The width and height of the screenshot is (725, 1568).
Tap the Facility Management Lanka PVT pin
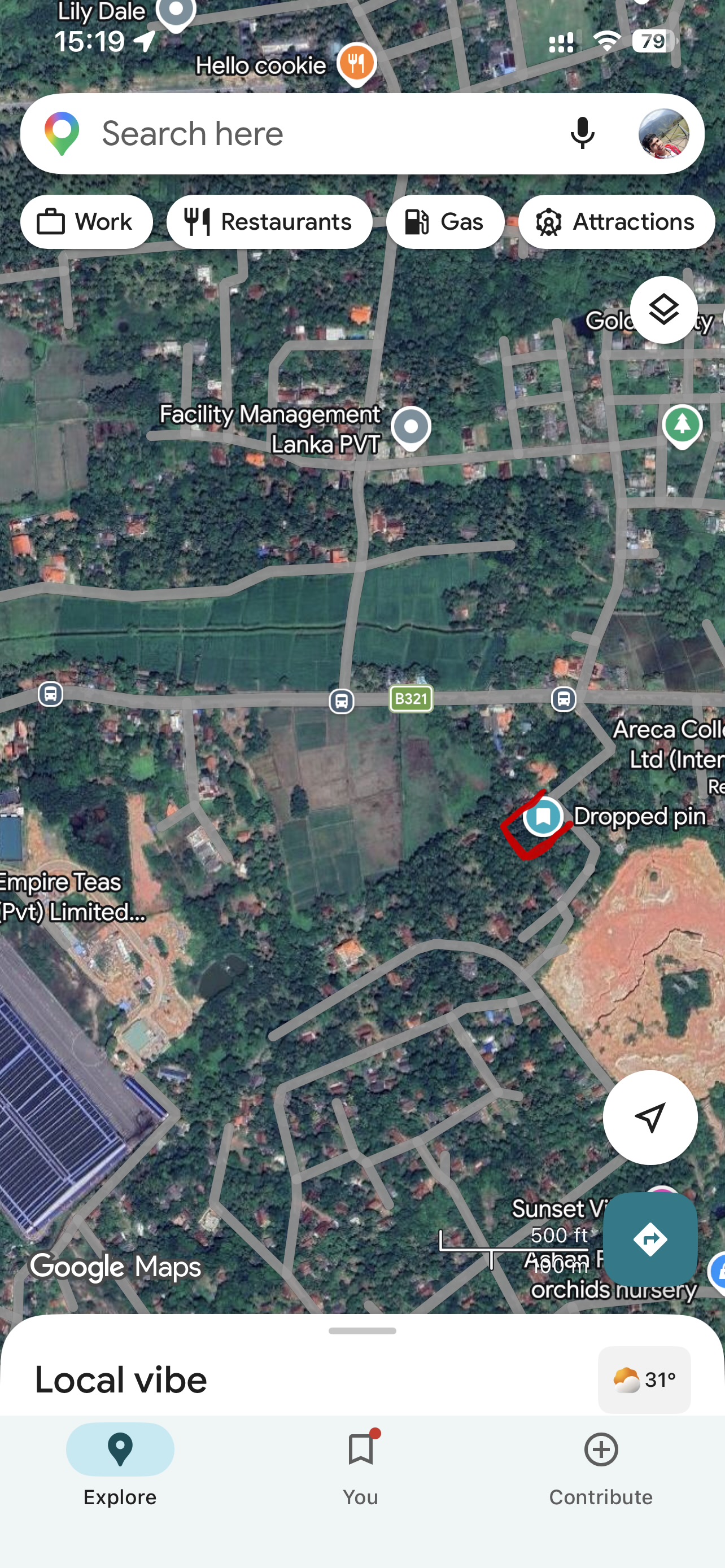tap(411, 427)
